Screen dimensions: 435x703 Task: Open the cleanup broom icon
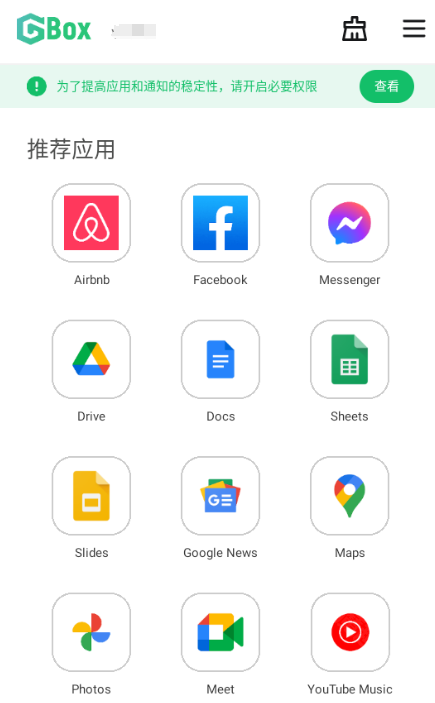click(x=354, y=29)
